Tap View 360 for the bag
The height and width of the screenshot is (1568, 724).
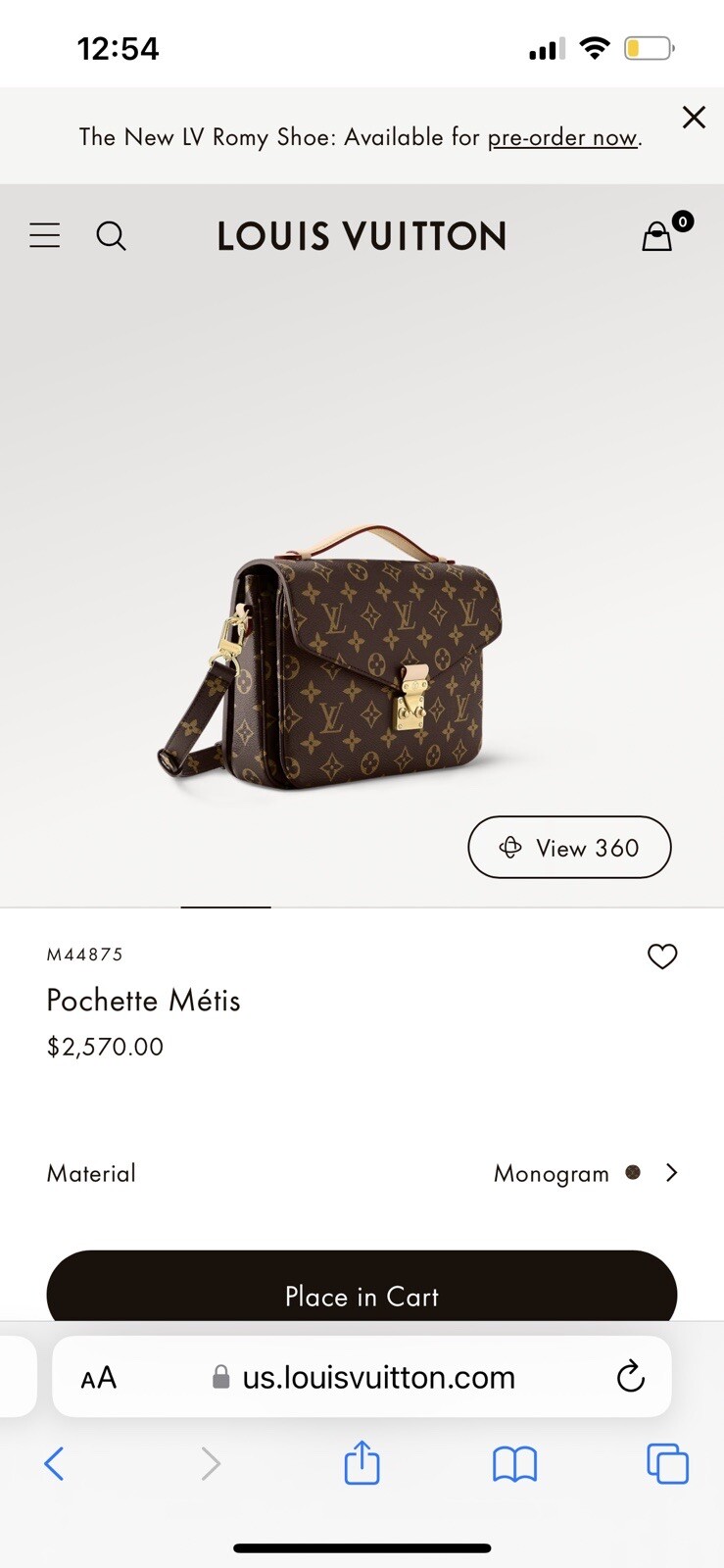[569, 848]
